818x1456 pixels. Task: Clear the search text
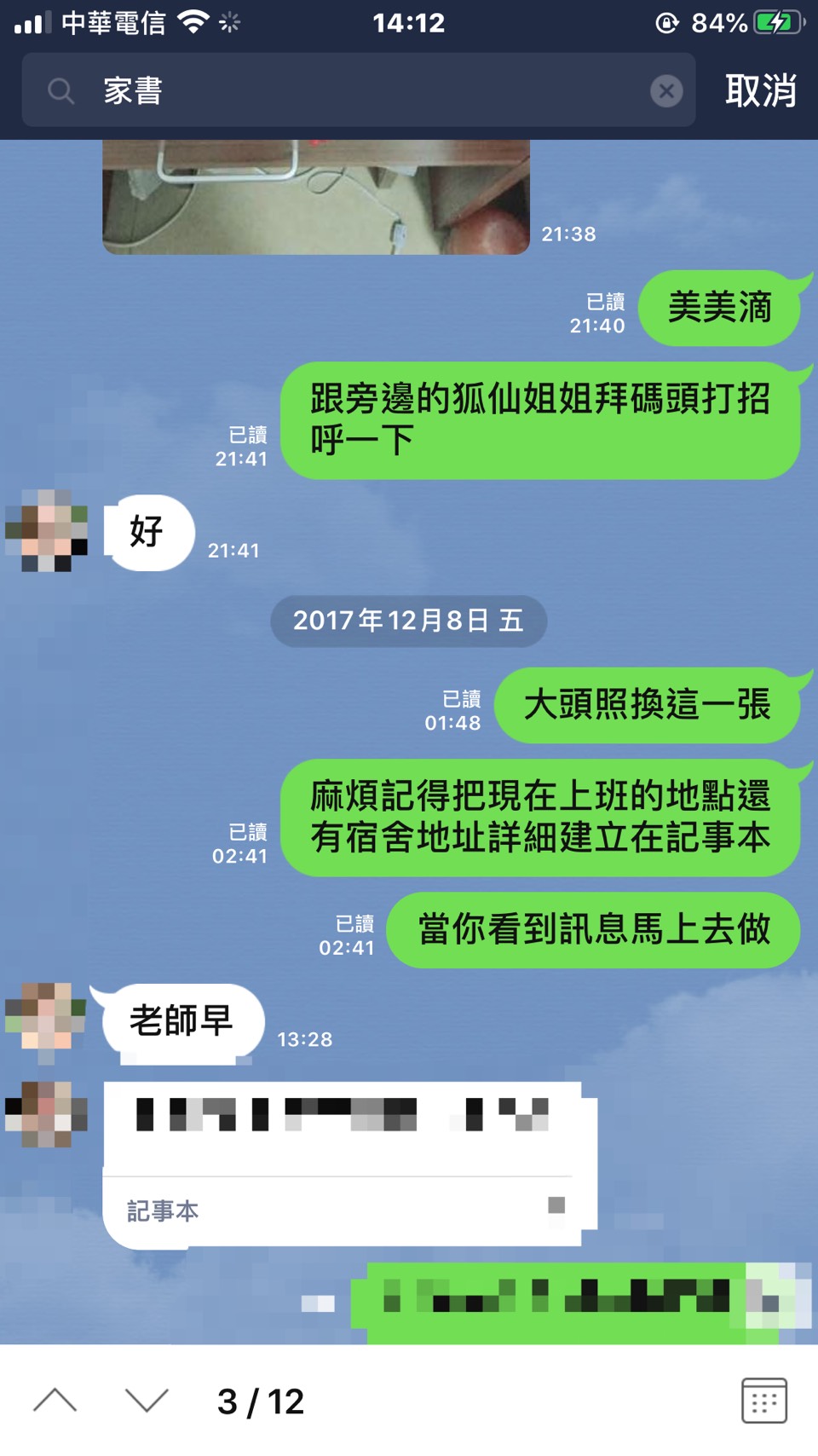coord(666,91)
